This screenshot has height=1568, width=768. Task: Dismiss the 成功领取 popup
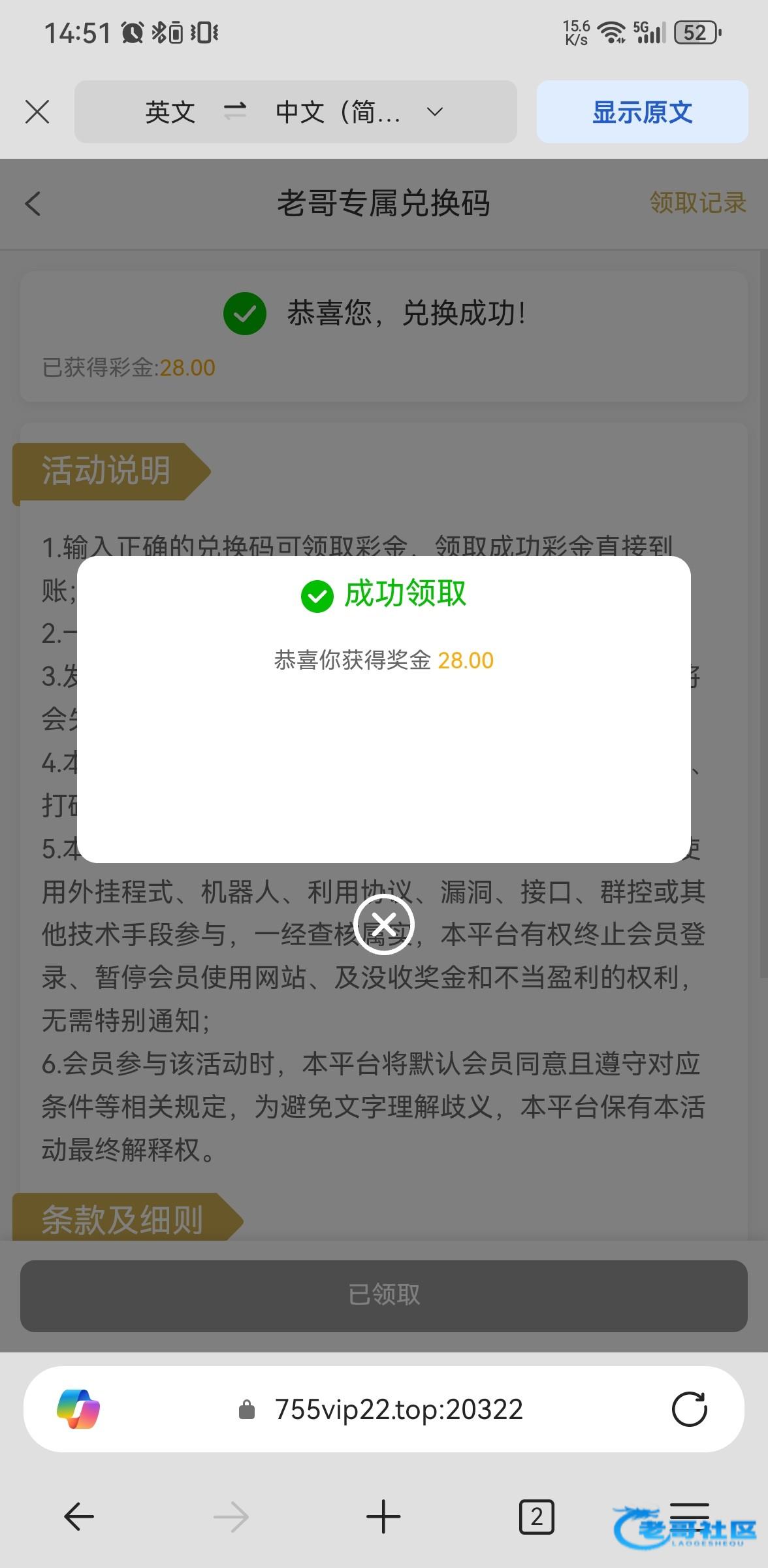(x=384, y=924)
